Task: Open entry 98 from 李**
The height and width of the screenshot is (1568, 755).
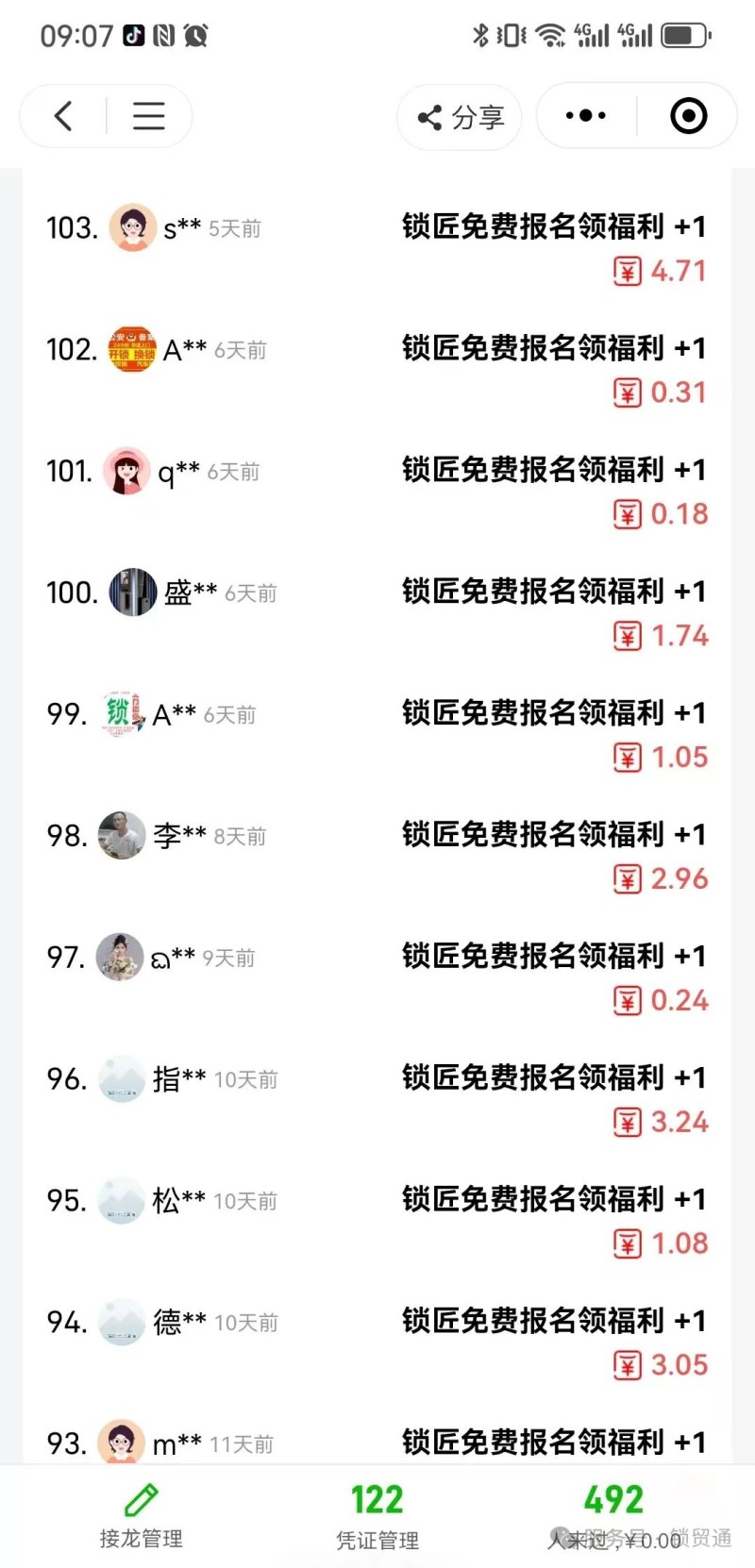Action: (377, 855)
